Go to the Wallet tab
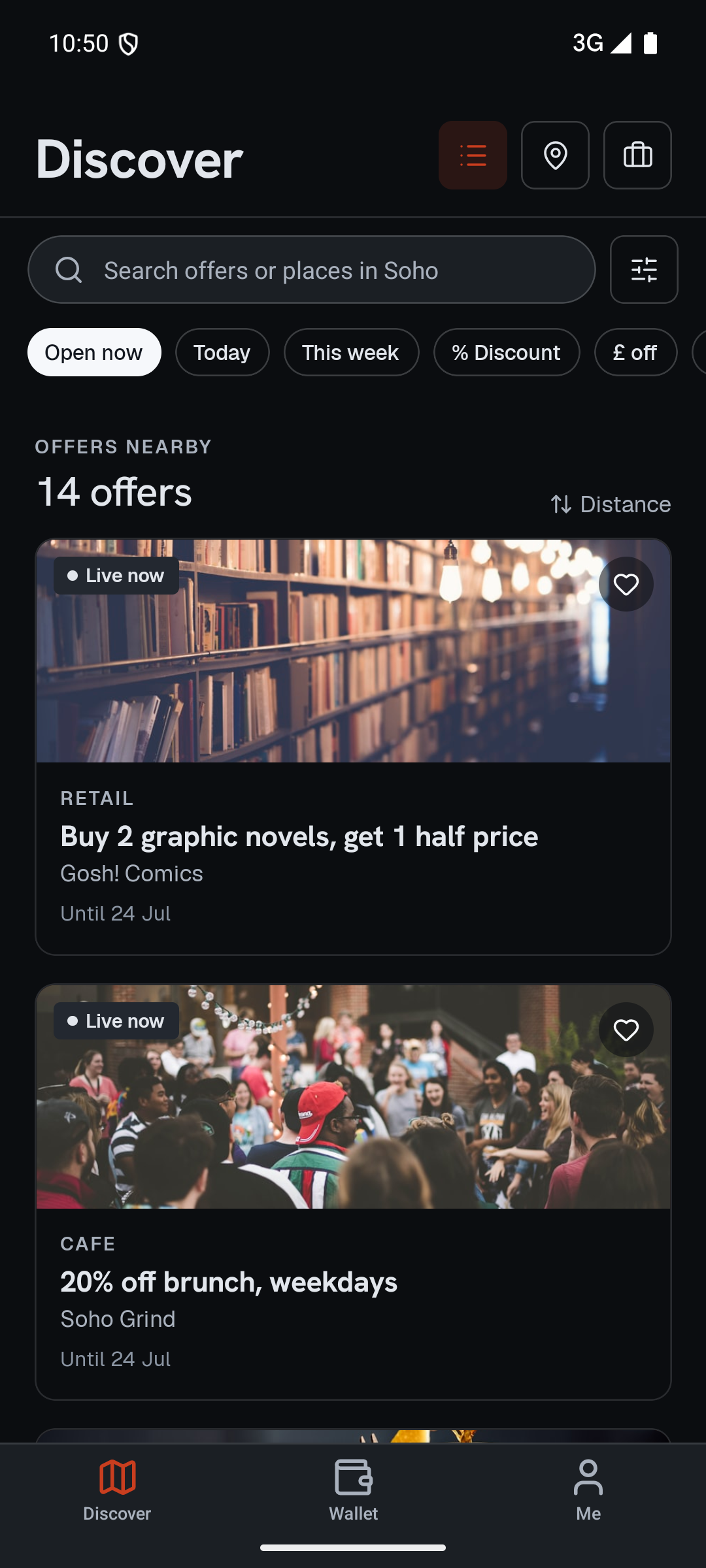The image size is (706, 1568). click(353, 1491)
